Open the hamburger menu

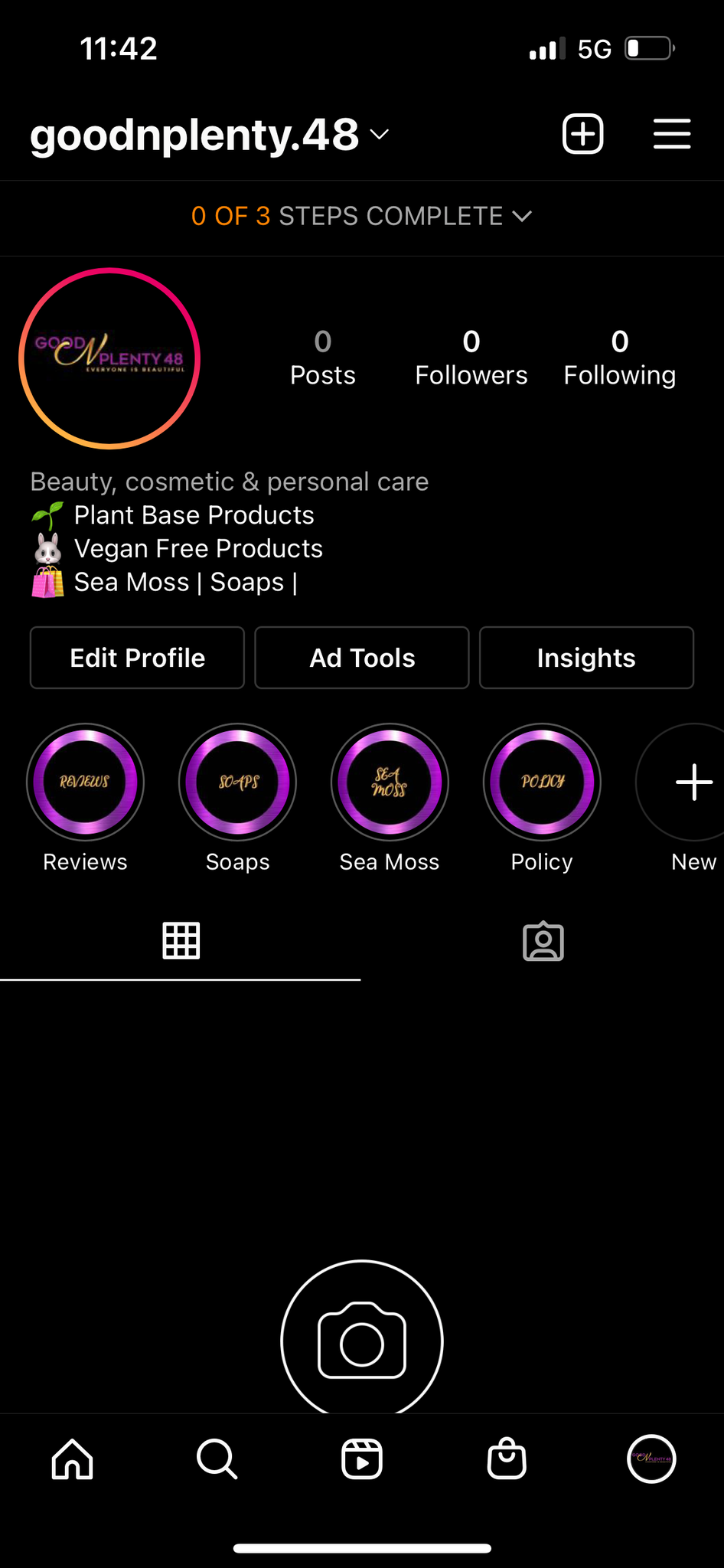point(672,135)
